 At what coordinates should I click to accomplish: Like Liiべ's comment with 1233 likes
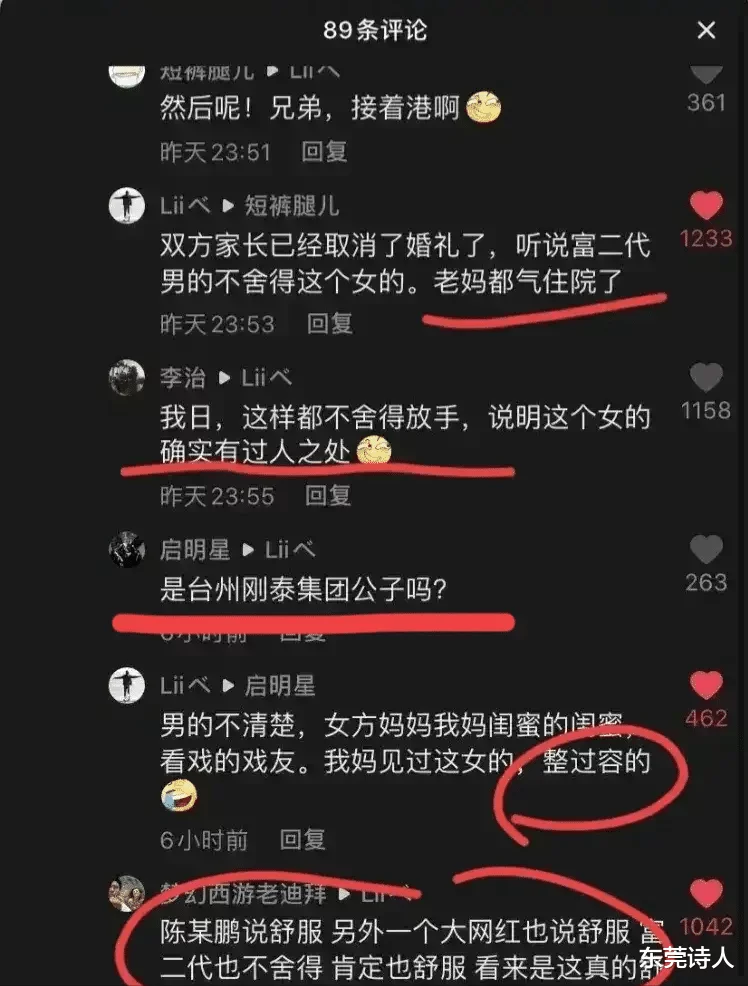click(707, 205)
